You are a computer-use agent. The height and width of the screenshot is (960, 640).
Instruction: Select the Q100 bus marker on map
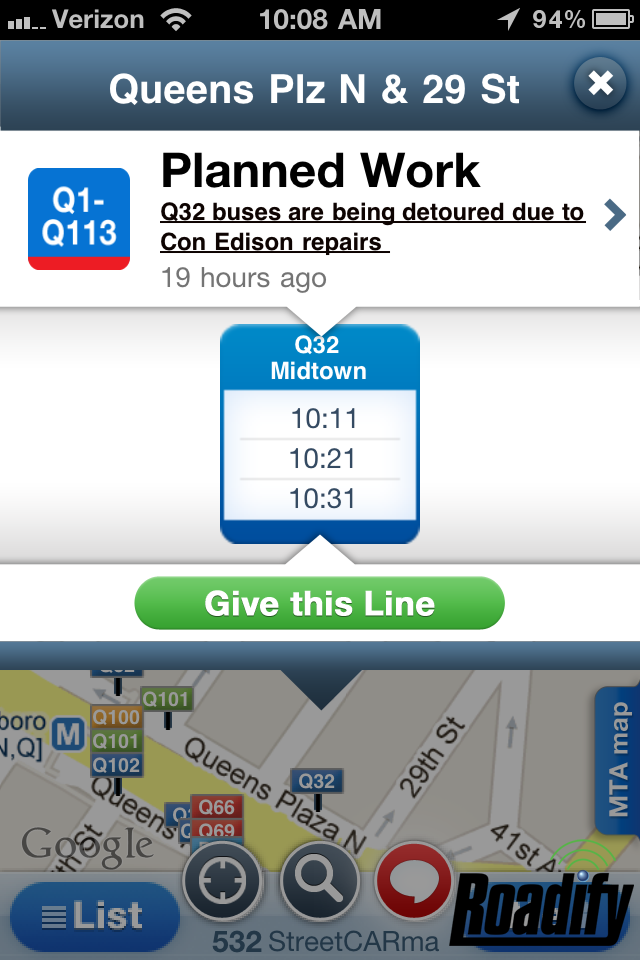[116, 717]
